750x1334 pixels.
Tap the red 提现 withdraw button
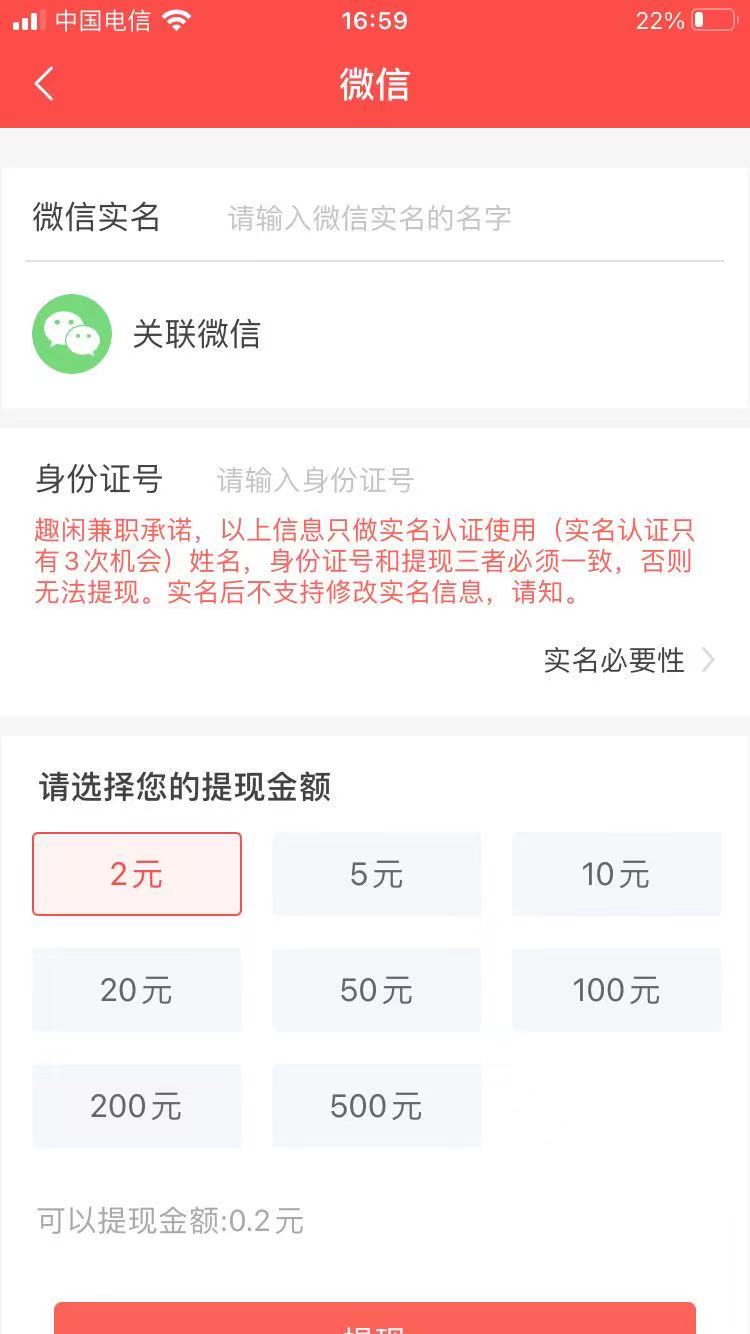(375, 1322)
